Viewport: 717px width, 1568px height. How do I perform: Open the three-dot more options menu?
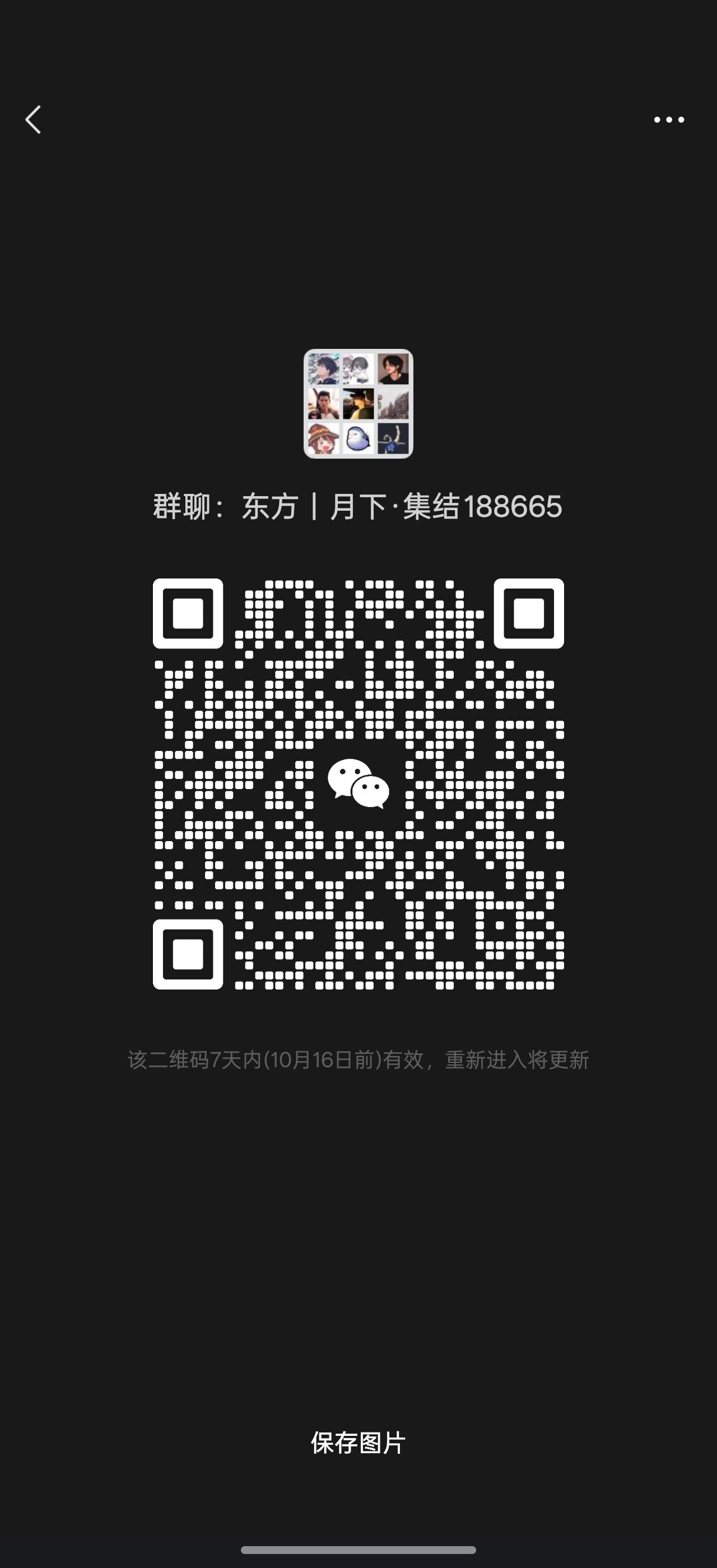coord(669,120)
